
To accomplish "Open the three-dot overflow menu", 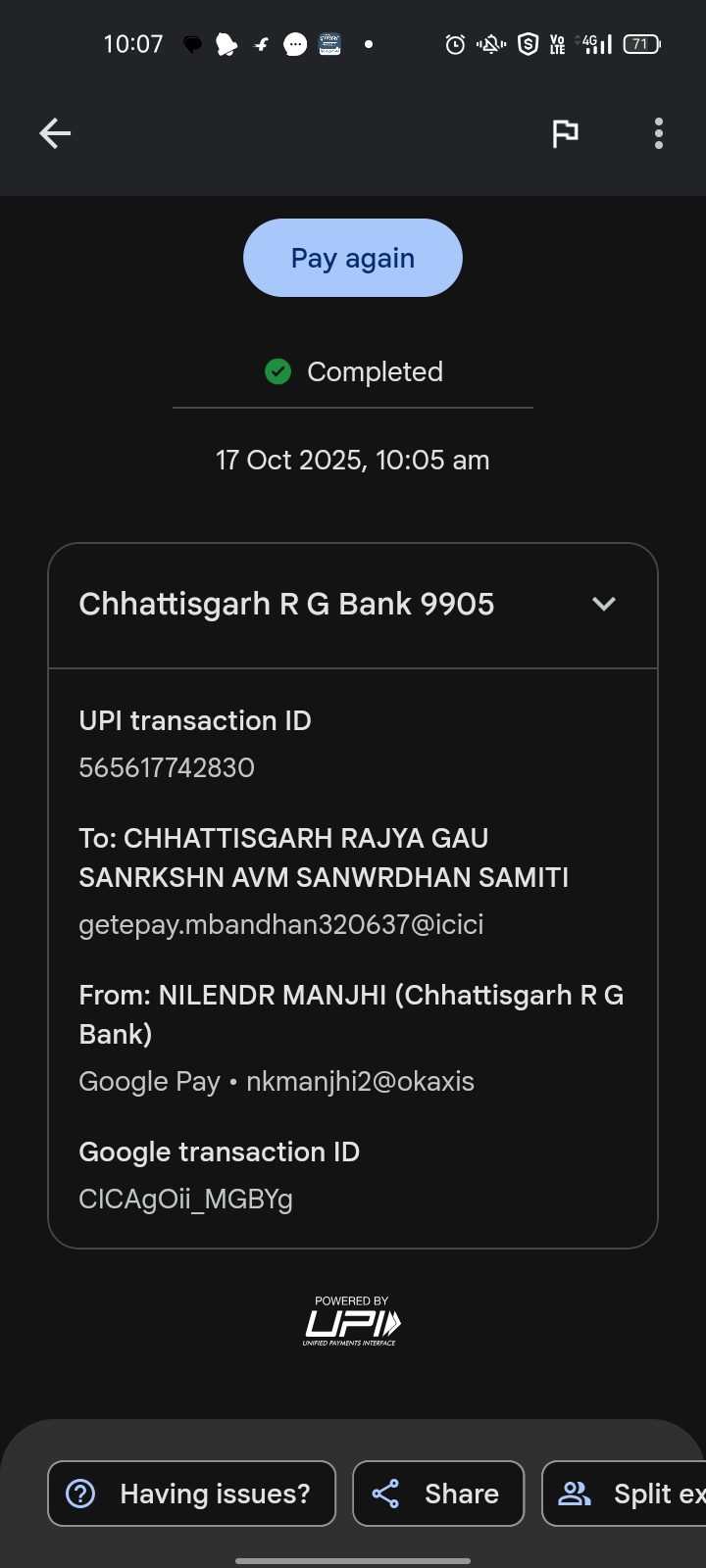I will coord(658,133).
